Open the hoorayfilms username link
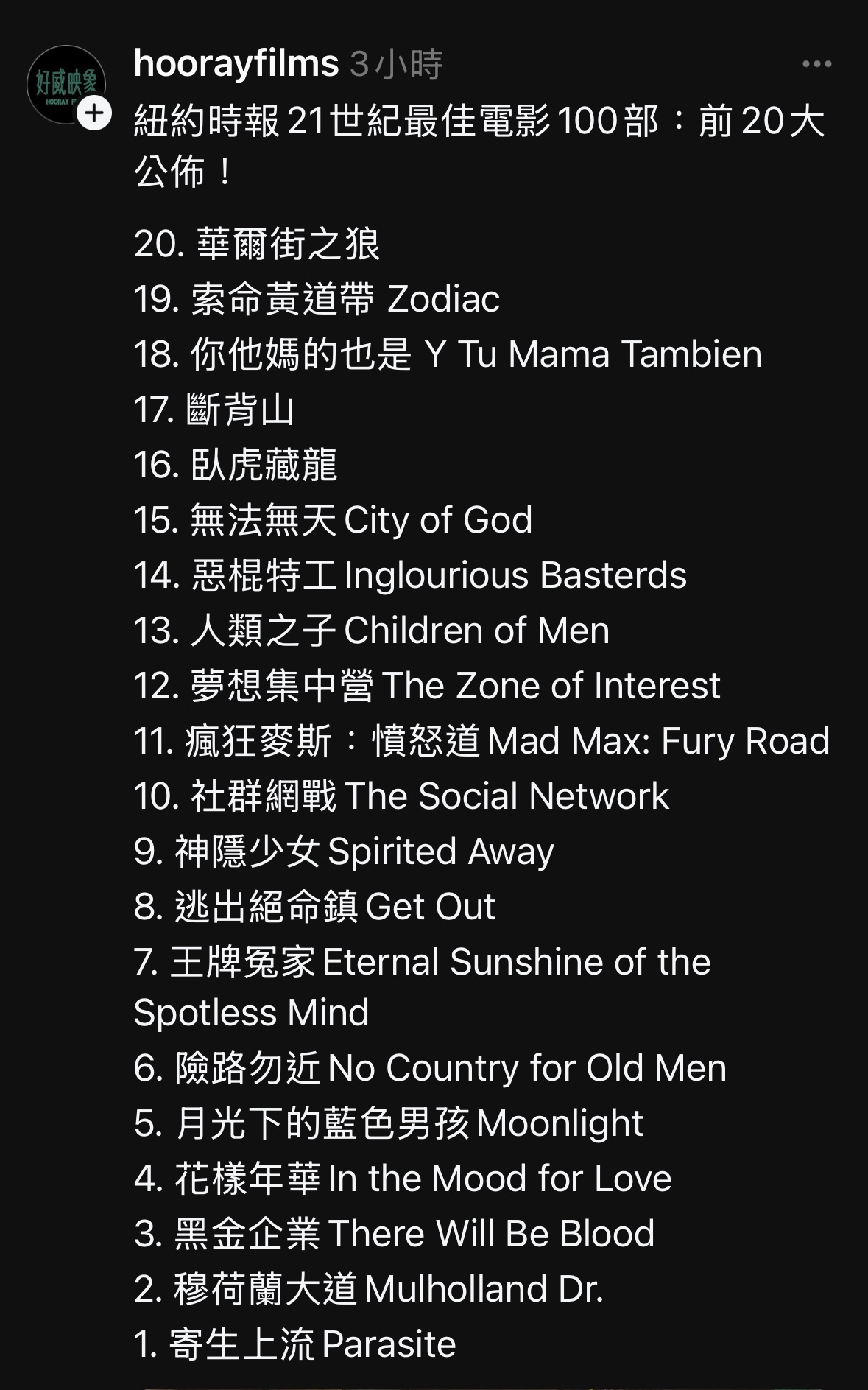868x1390 pixels. pyautogui.click(x=236, y=64)
